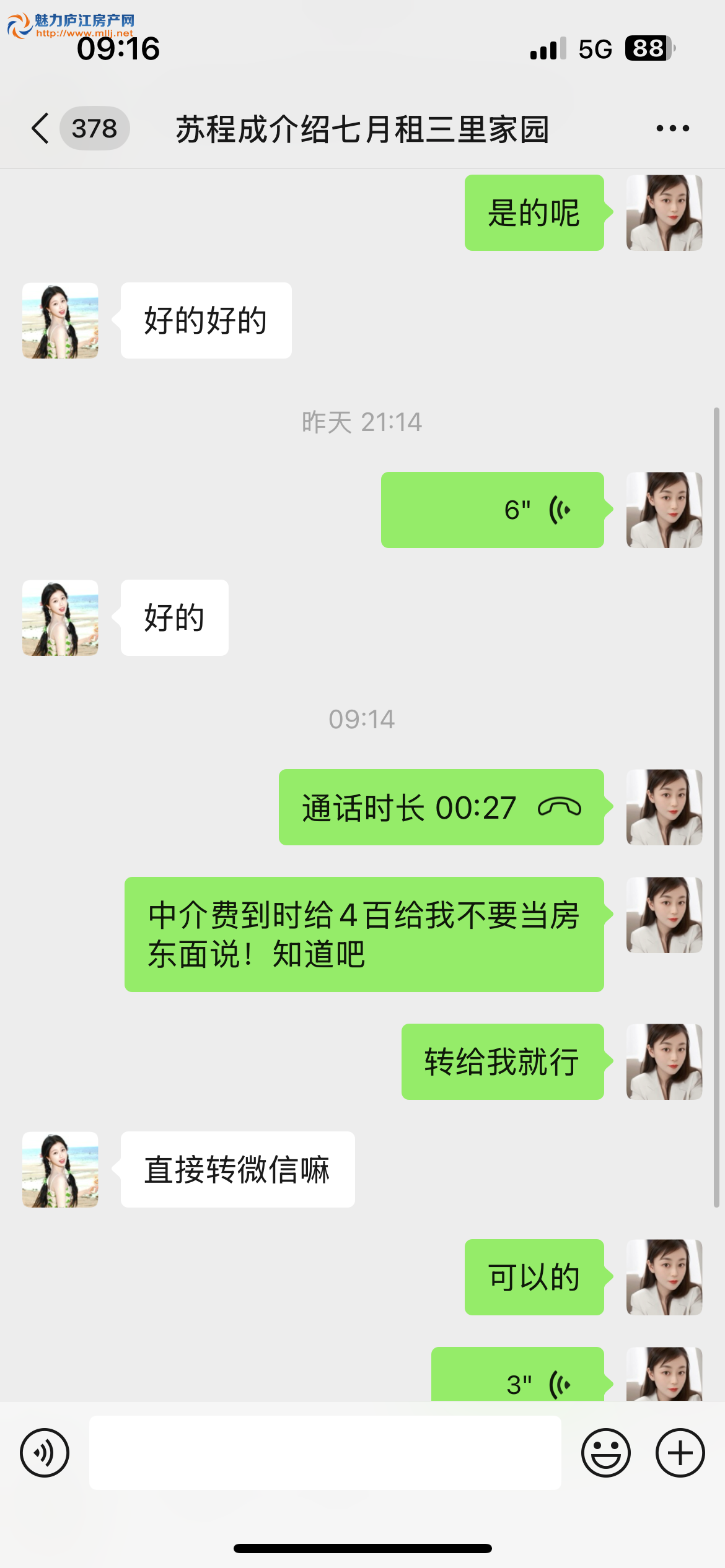Call back from the 00:27 call record
725x1568 pixels.
coord(441,807)
